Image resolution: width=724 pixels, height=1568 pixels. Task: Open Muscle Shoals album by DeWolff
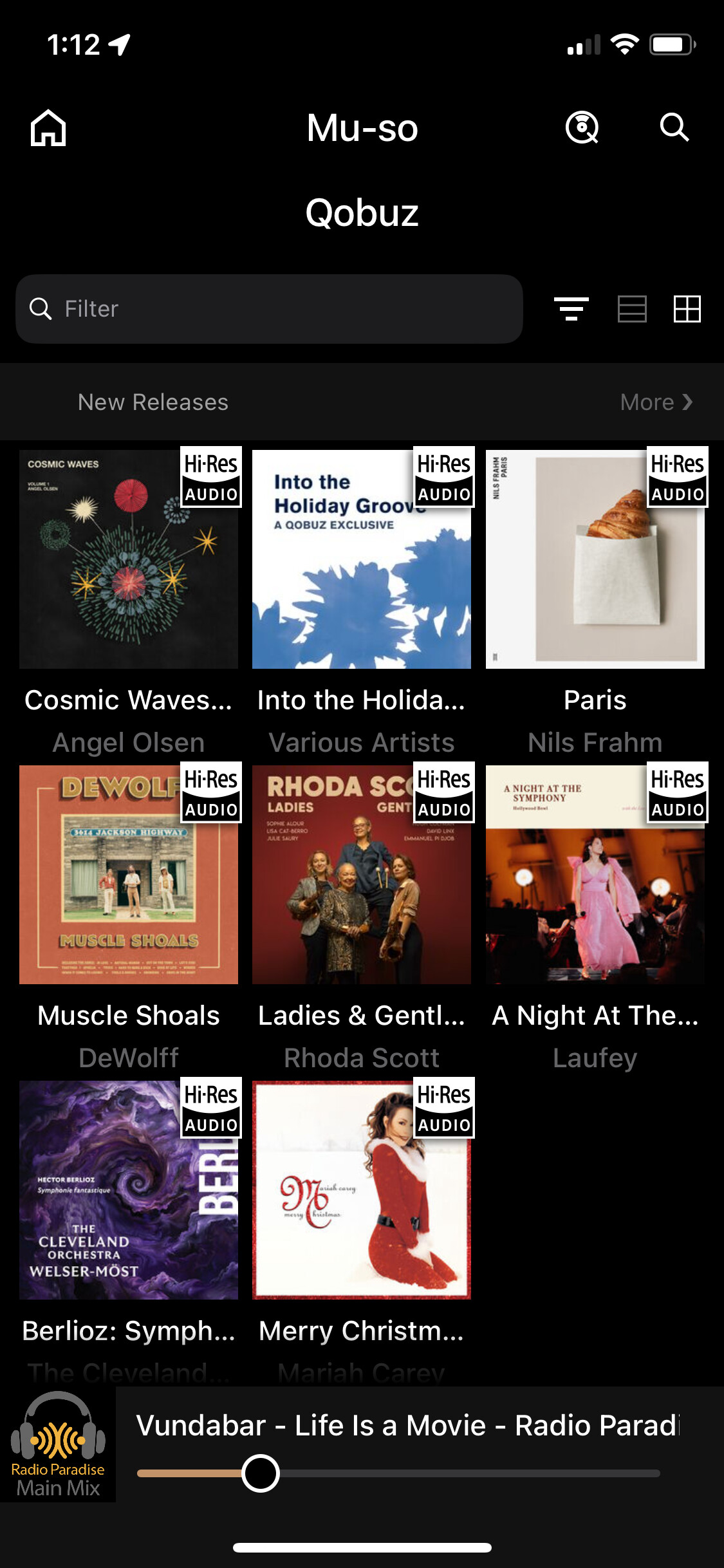(x=129, y=875)
